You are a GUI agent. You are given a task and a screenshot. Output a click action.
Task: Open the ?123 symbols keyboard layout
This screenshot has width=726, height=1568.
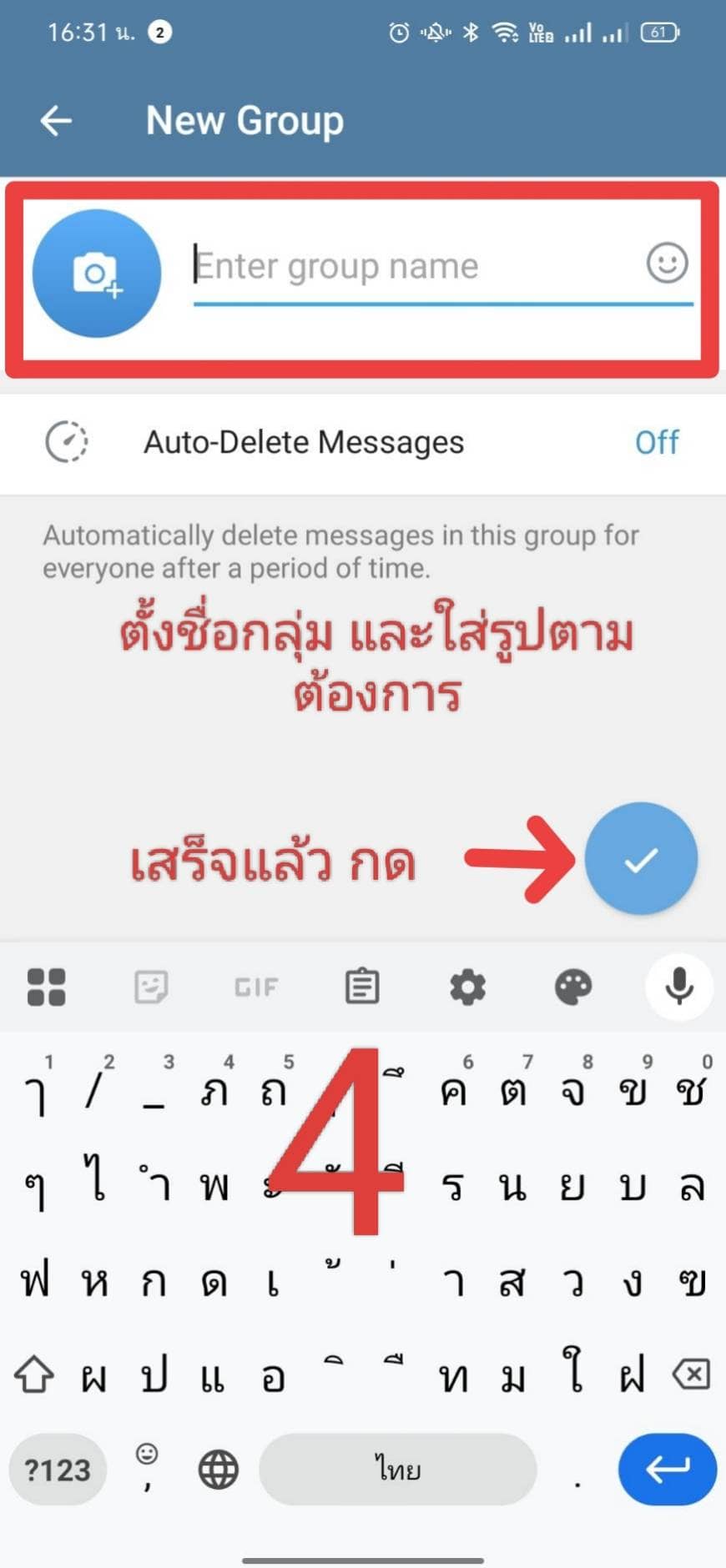pyautogui.click(x=56, y=1470)
